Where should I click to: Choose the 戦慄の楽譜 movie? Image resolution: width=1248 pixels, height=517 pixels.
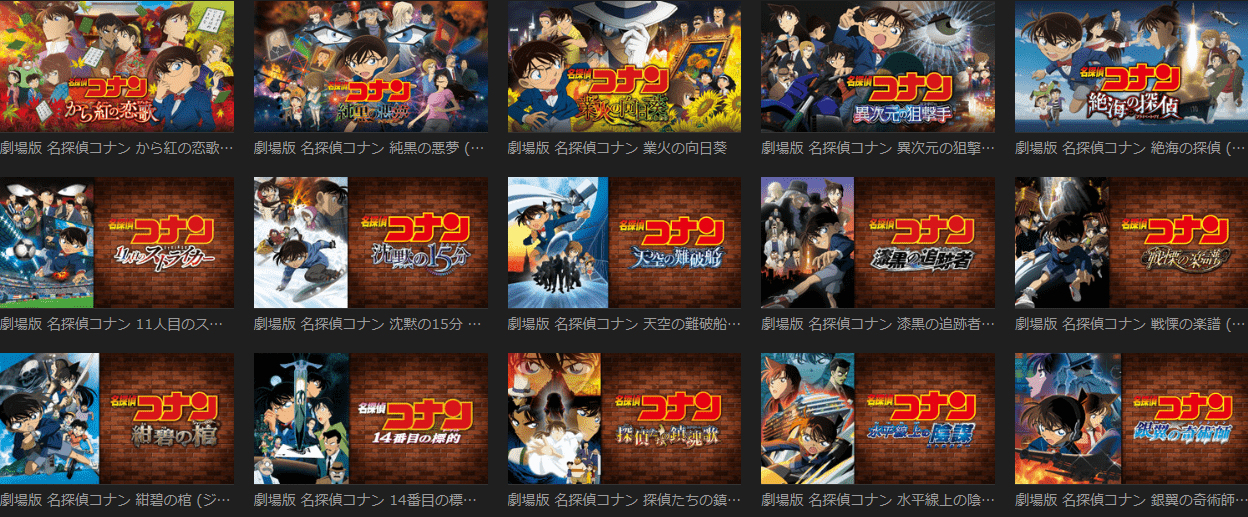[x=1131, y=243]
